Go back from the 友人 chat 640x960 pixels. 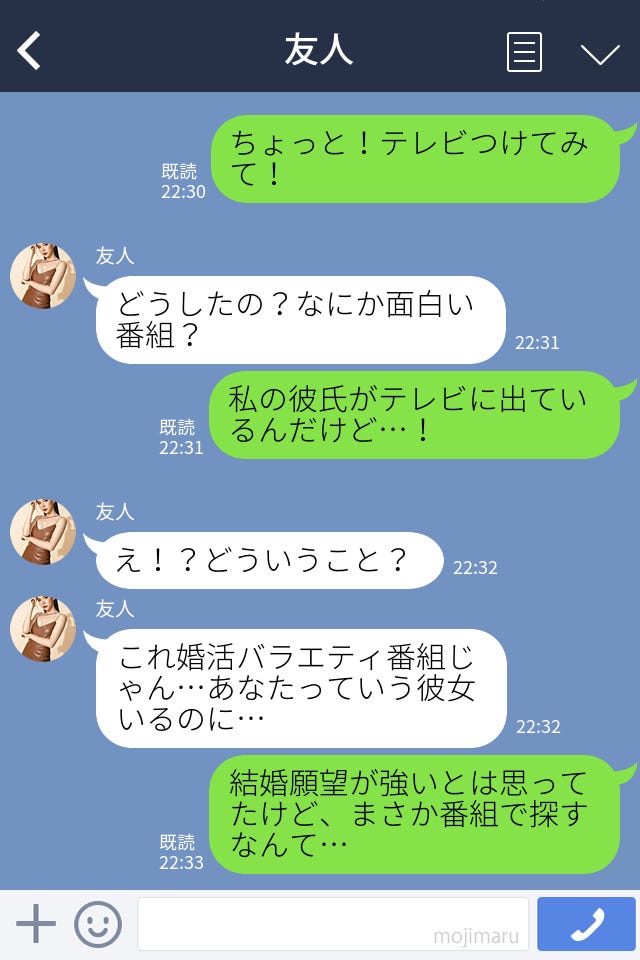point(30,51)
